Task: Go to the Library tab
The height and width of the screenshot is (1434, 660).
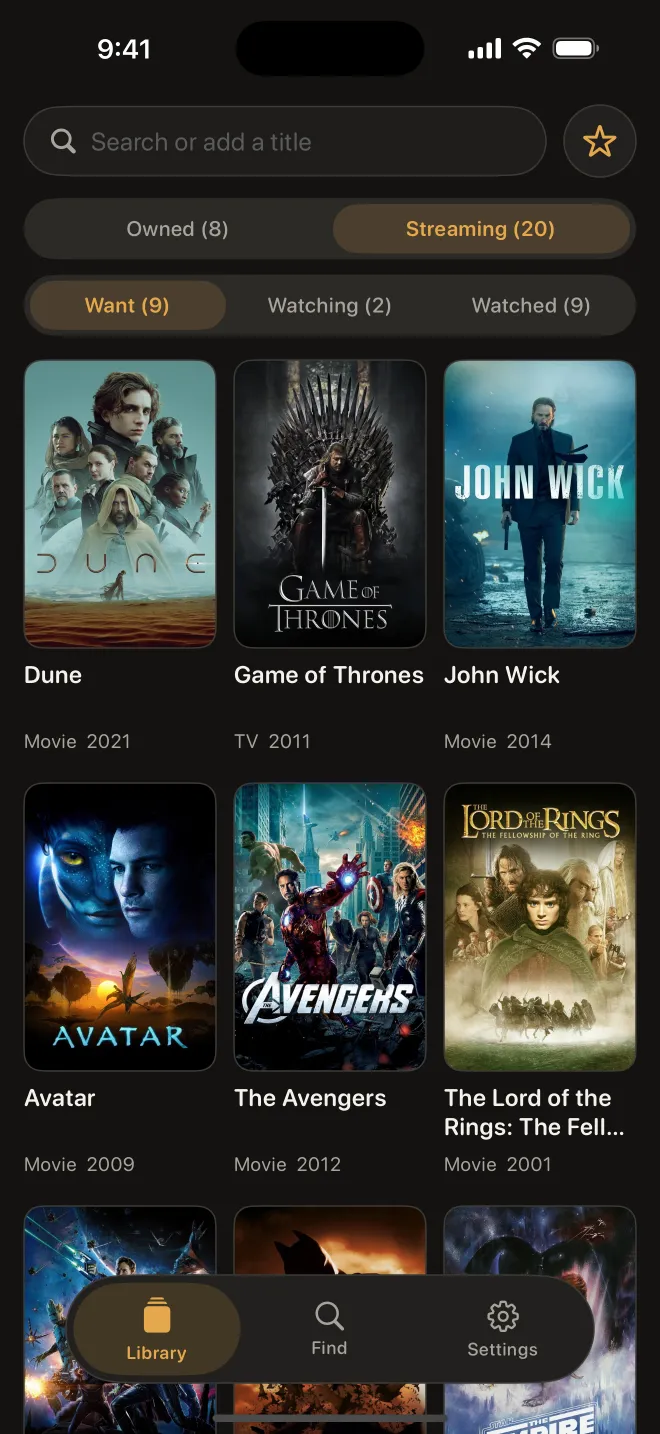Action: point(157,1329)
